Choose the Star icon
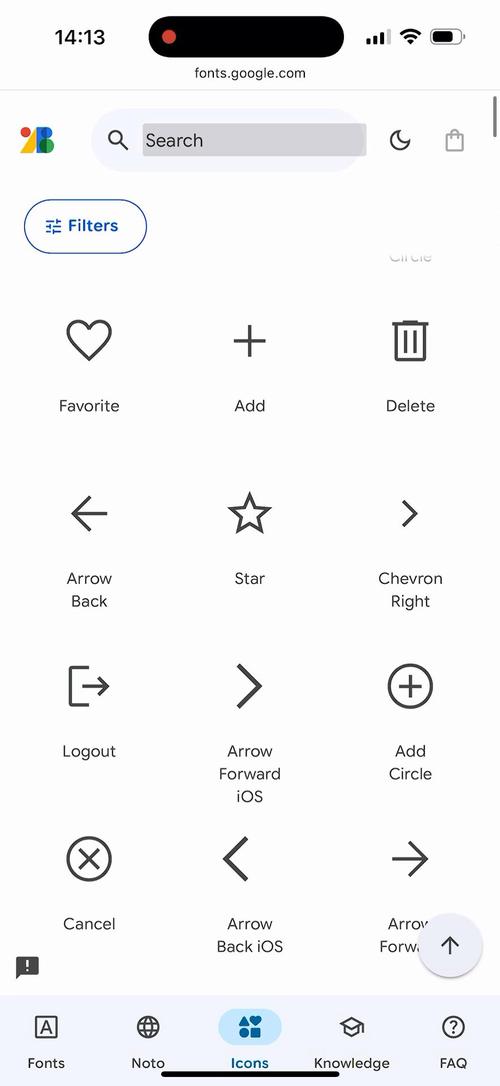The width and height of the screenshot is (500, 1086). 249,513
